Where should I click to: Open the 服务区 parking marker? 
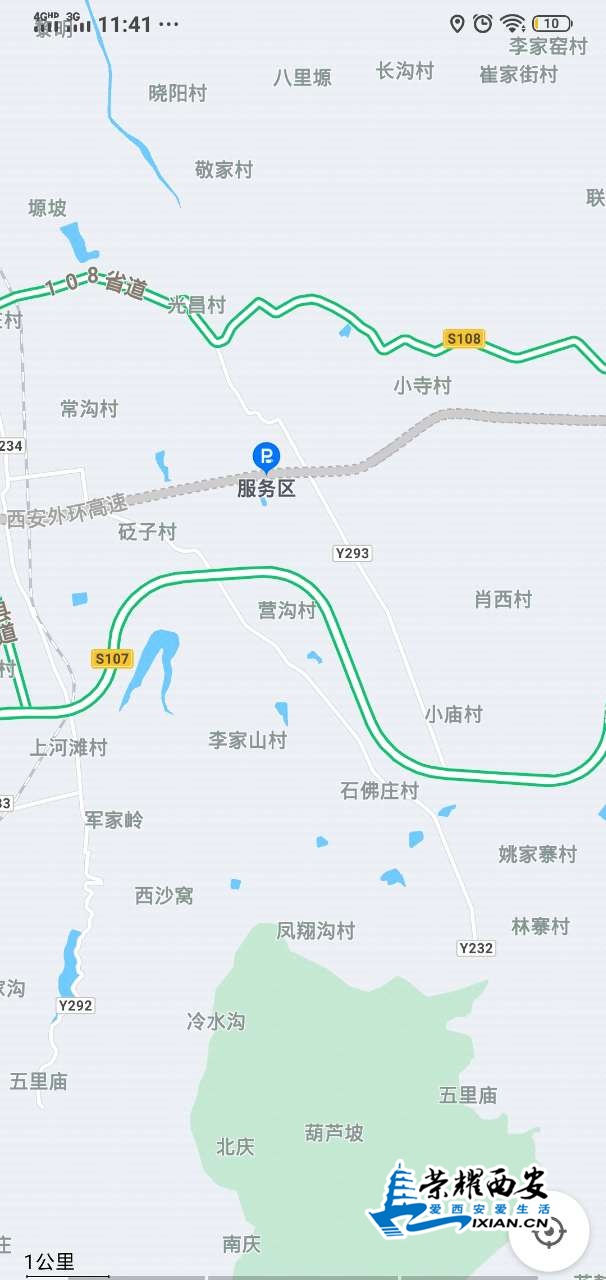click(266, 459)
